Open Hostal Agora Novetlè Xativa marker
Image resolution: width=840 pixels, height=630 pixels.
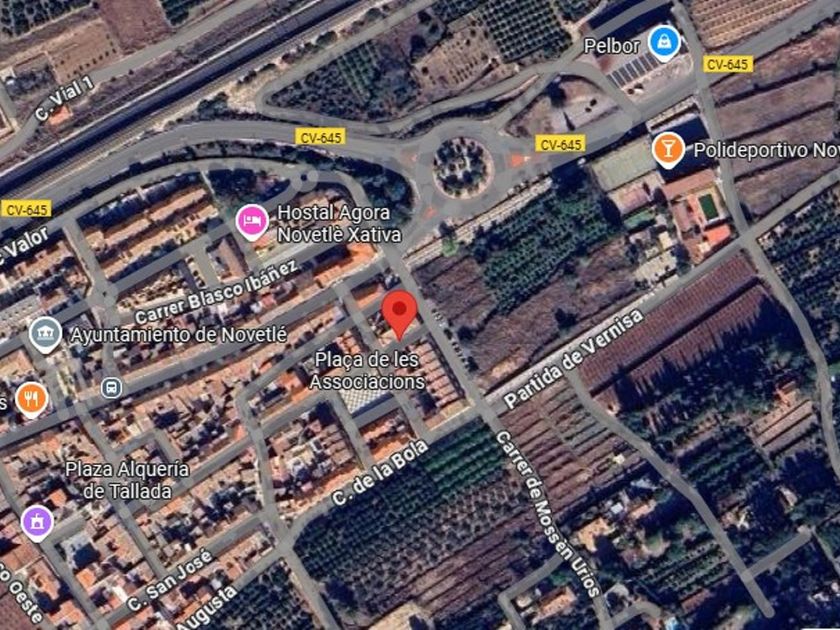252,222
